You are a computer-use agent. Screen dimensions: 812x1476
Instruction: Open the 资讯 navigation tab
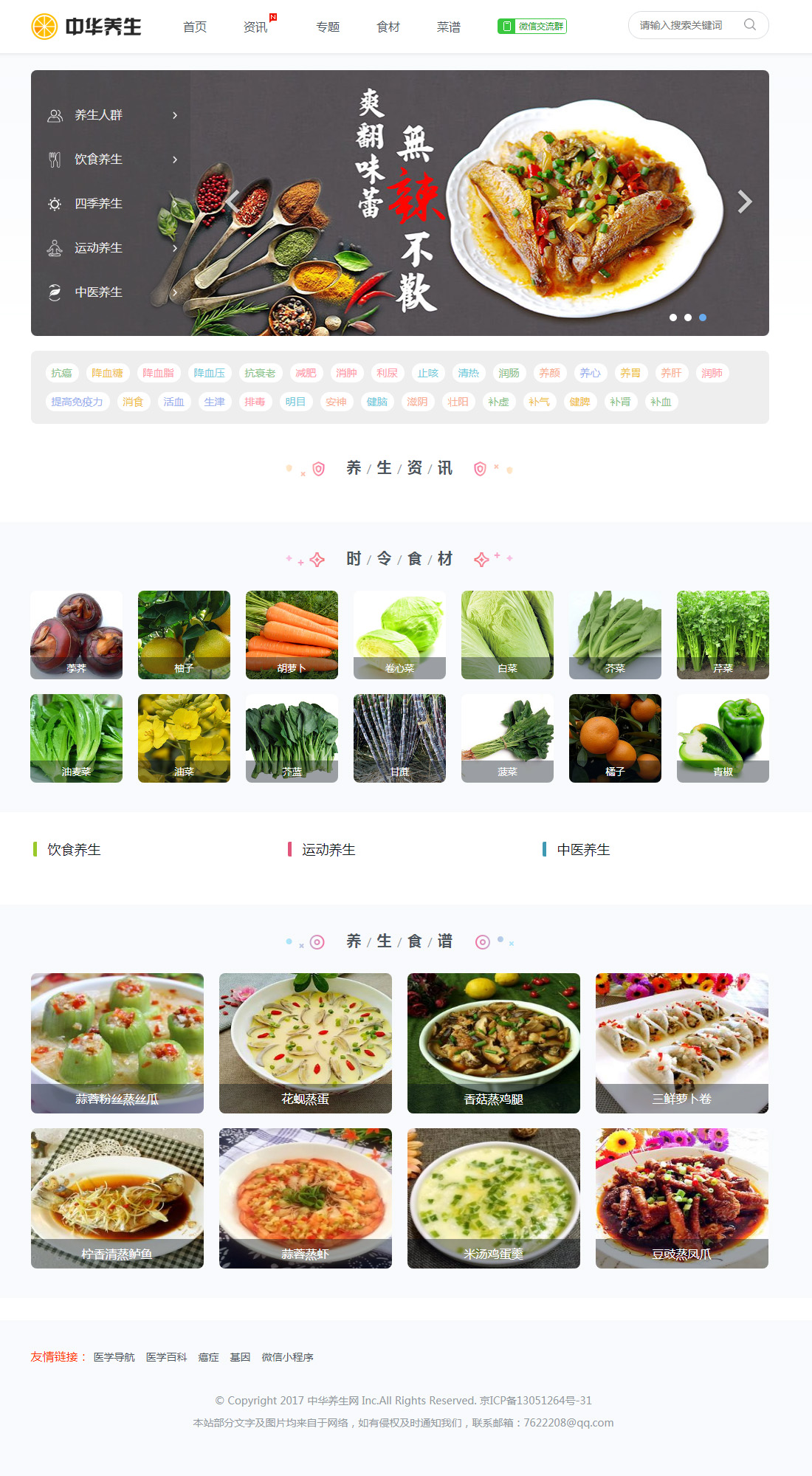click(x=255, y=27)
